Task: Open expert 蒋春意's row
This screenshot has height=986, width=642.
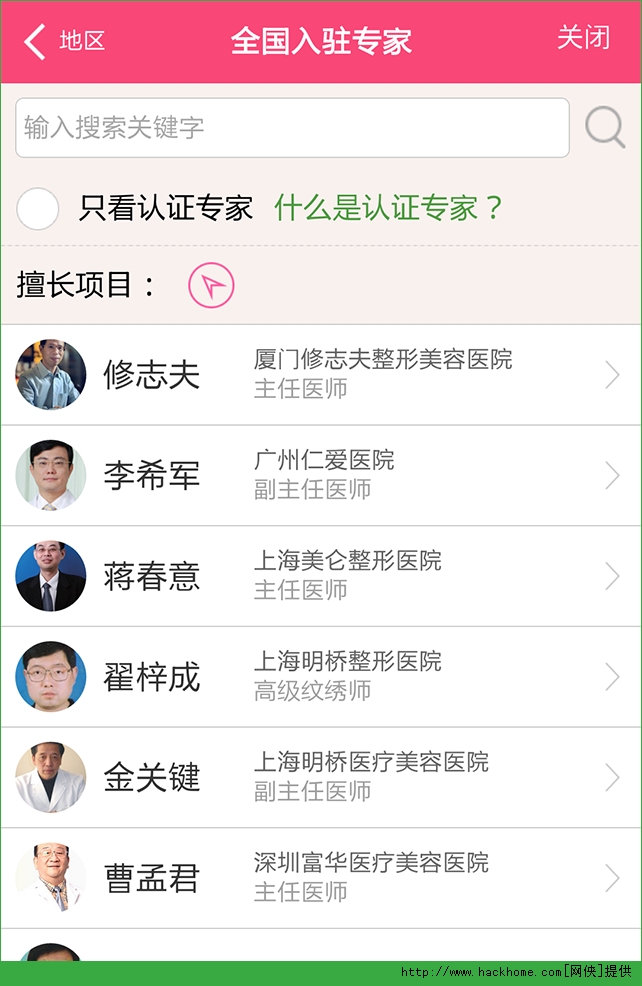Action: 320,576
